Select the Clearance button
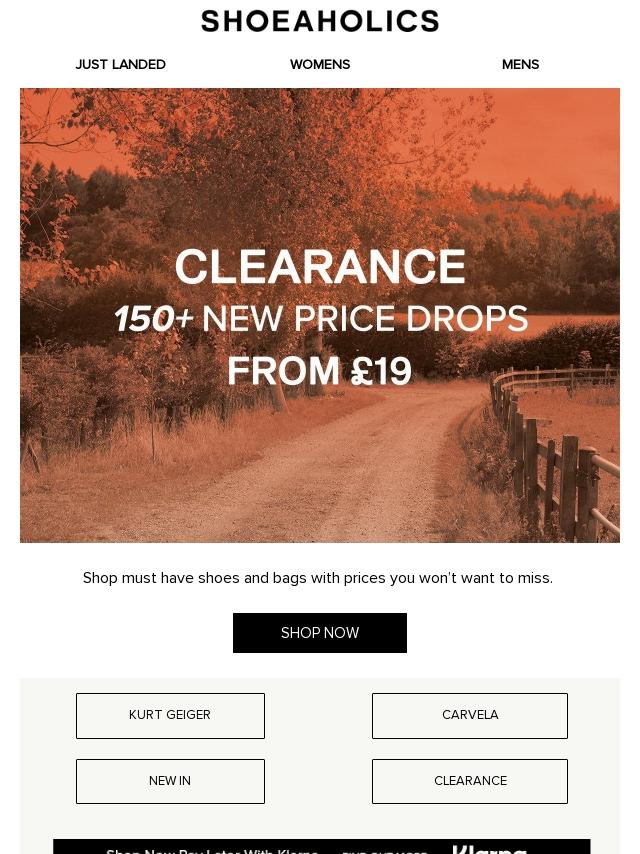This screenshot has height=854, width=640. (470, 781)
